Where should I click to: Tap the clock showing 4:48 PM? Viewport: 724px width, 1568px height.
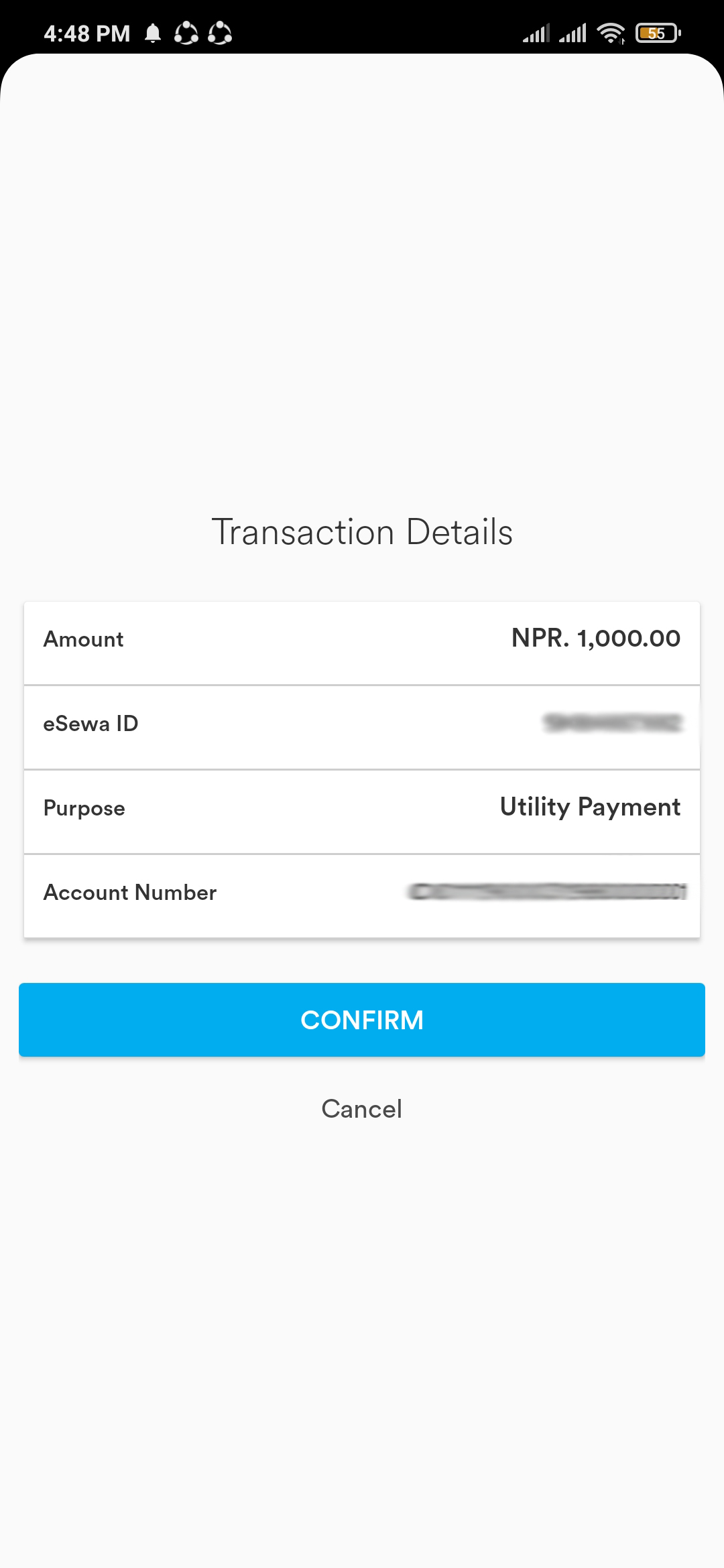(86, 32)
